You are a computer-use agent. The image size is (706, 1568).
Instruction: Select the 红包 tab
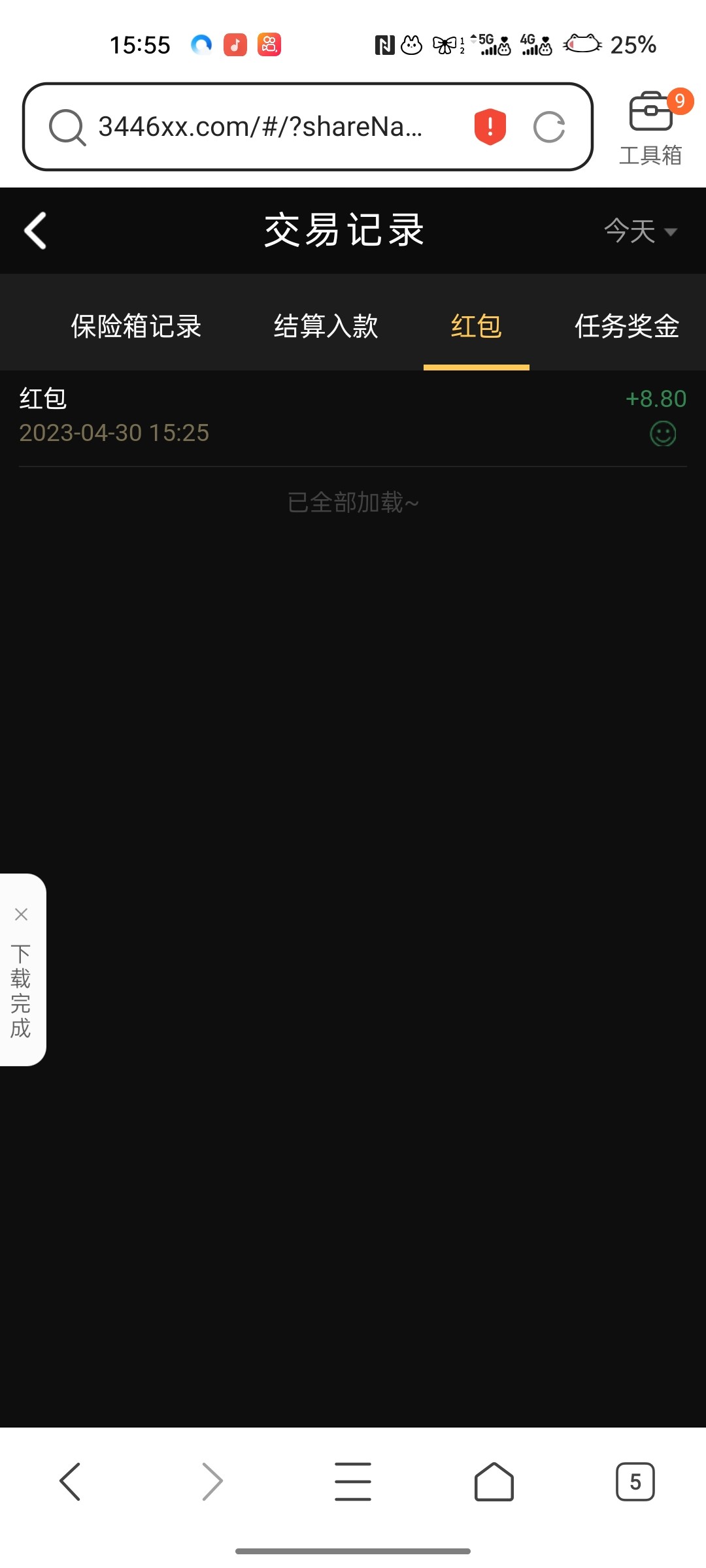pyautogui.click(x=476, y=326)
